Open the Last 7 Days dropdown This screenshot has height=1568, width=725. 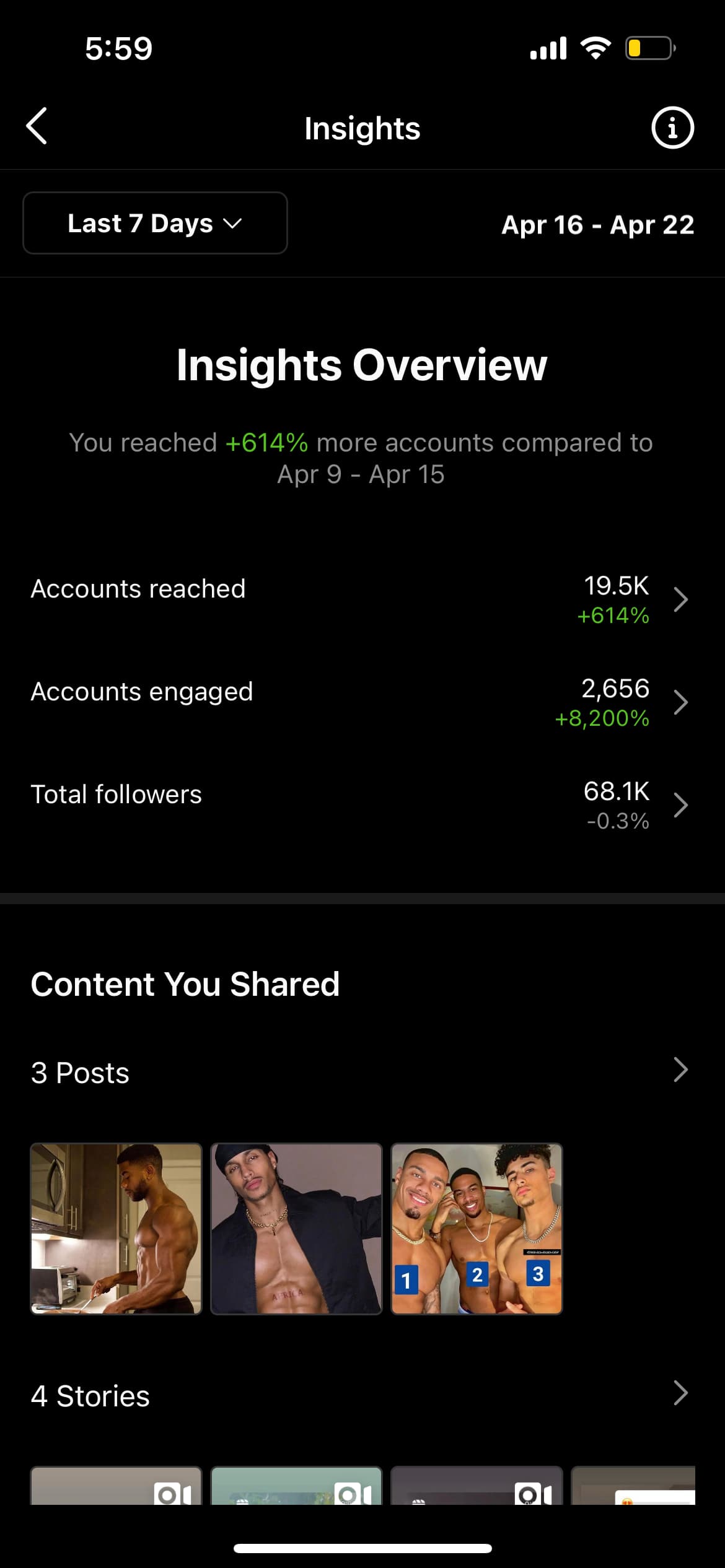point(155,223)
